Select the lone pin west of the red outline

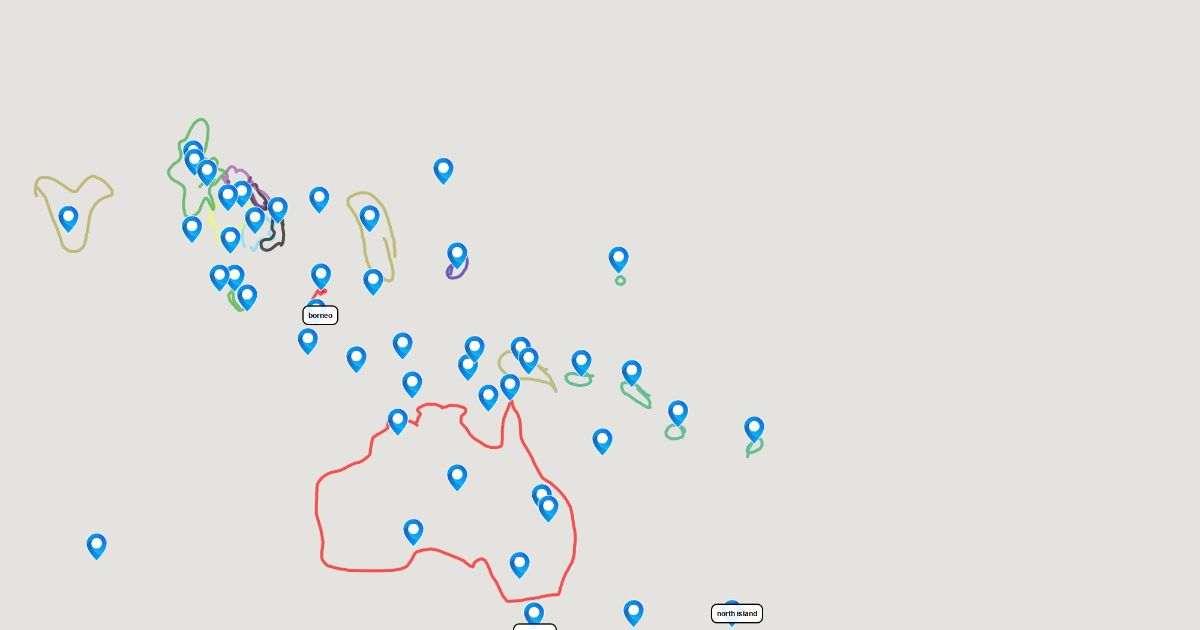[x=97, y=545]
